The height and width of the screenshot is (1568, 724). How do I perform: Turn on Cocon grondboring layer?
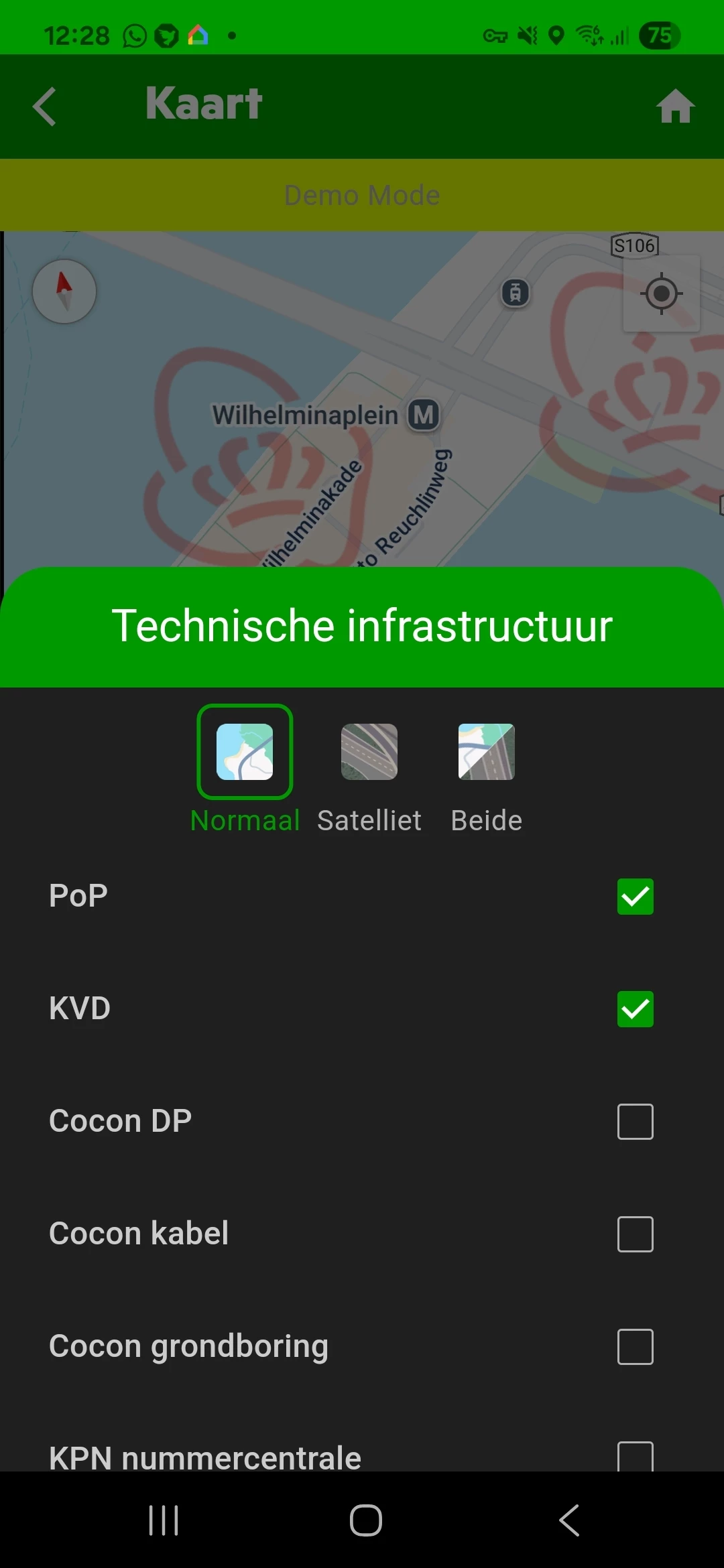click(x=635, y=1347)
